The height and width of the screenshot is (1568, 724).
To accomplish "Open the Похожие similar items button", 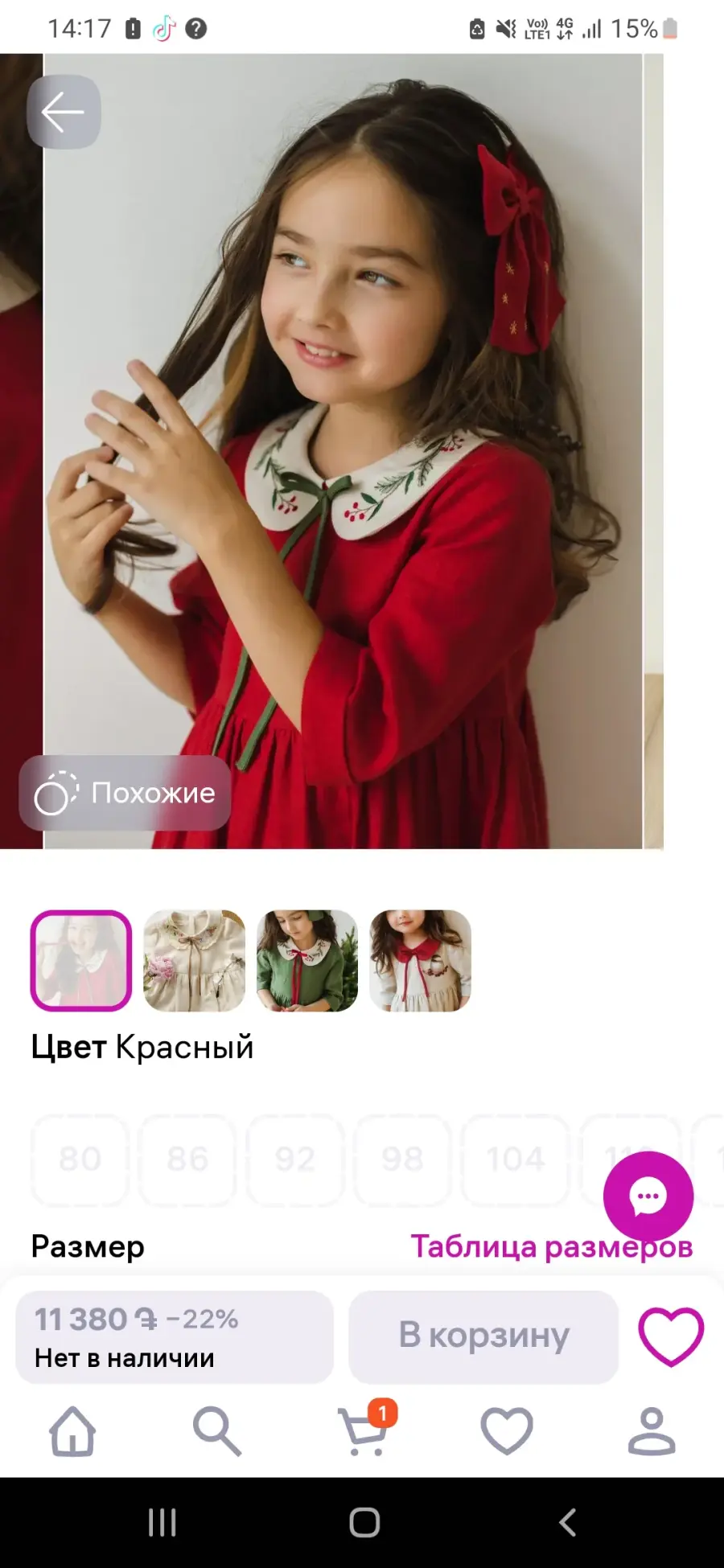I will pyautogui.click(x=125, y=793).
